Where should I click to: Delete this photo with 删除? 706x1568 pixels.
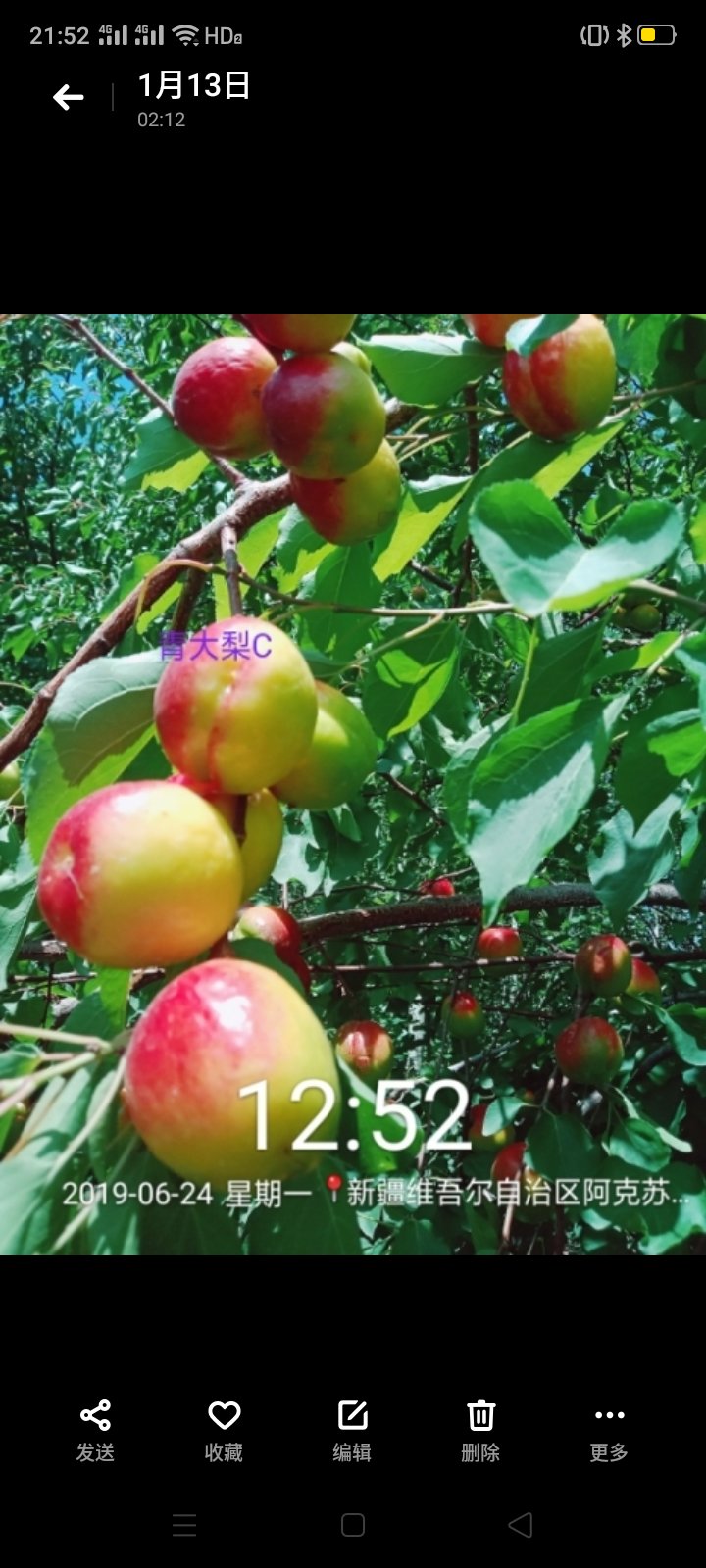(480, 1431)
